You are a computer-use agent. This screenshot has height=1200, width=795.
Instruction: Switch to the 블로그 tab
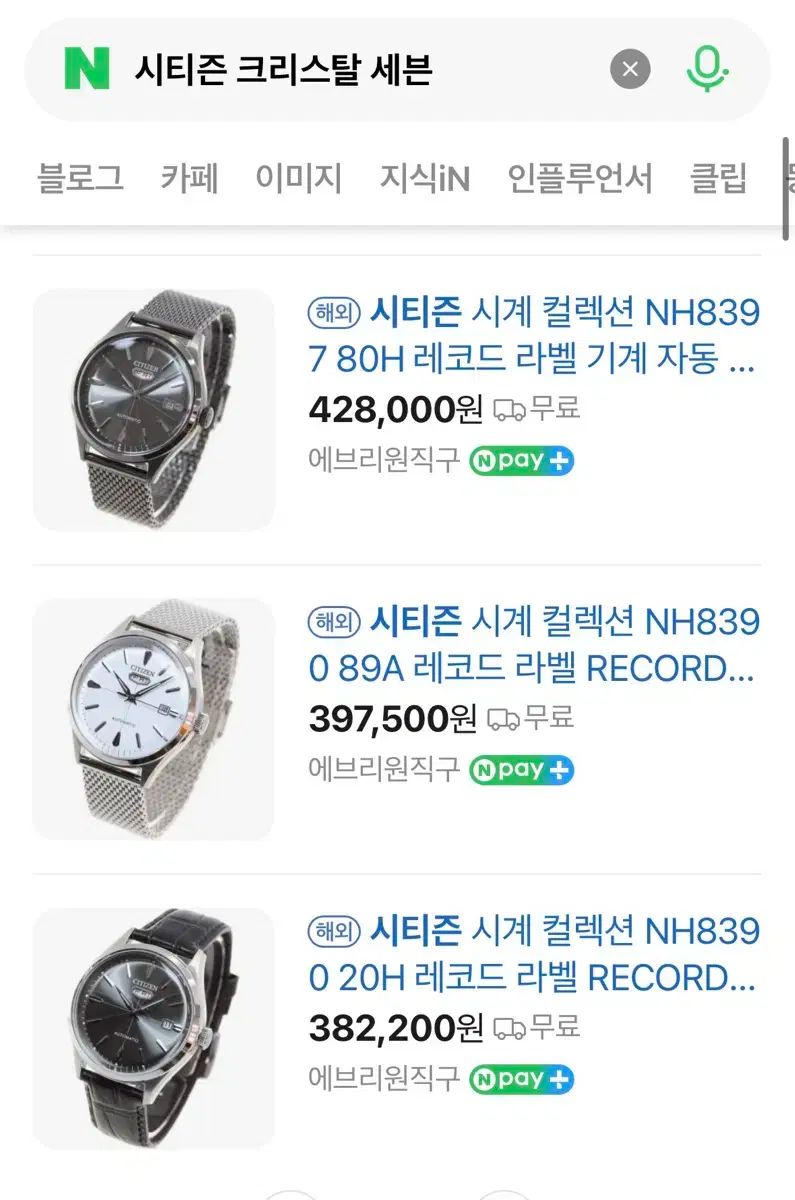click(x=80, y=178)
